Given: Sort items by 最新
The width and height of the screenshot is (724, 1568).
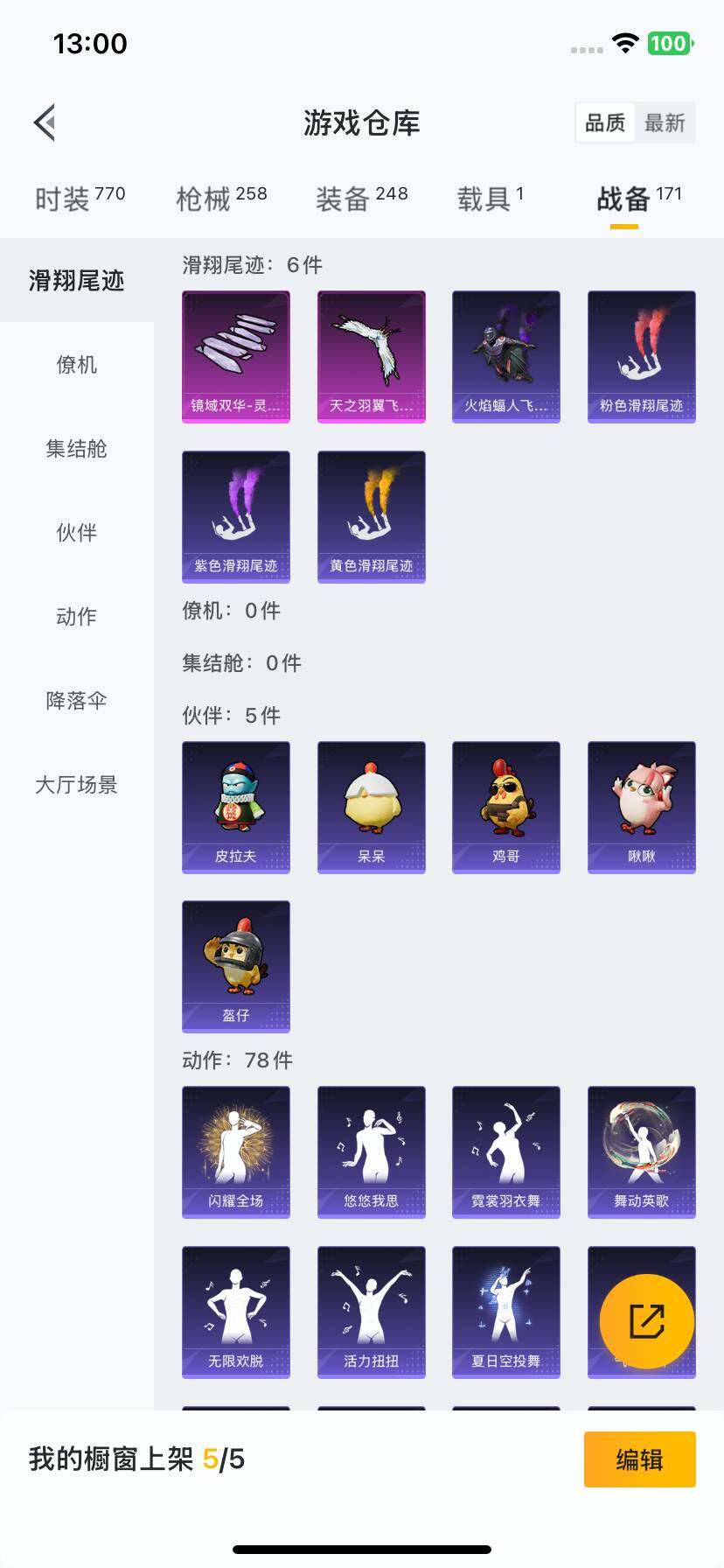Looking at the screenshot, I should click(665, 122).
